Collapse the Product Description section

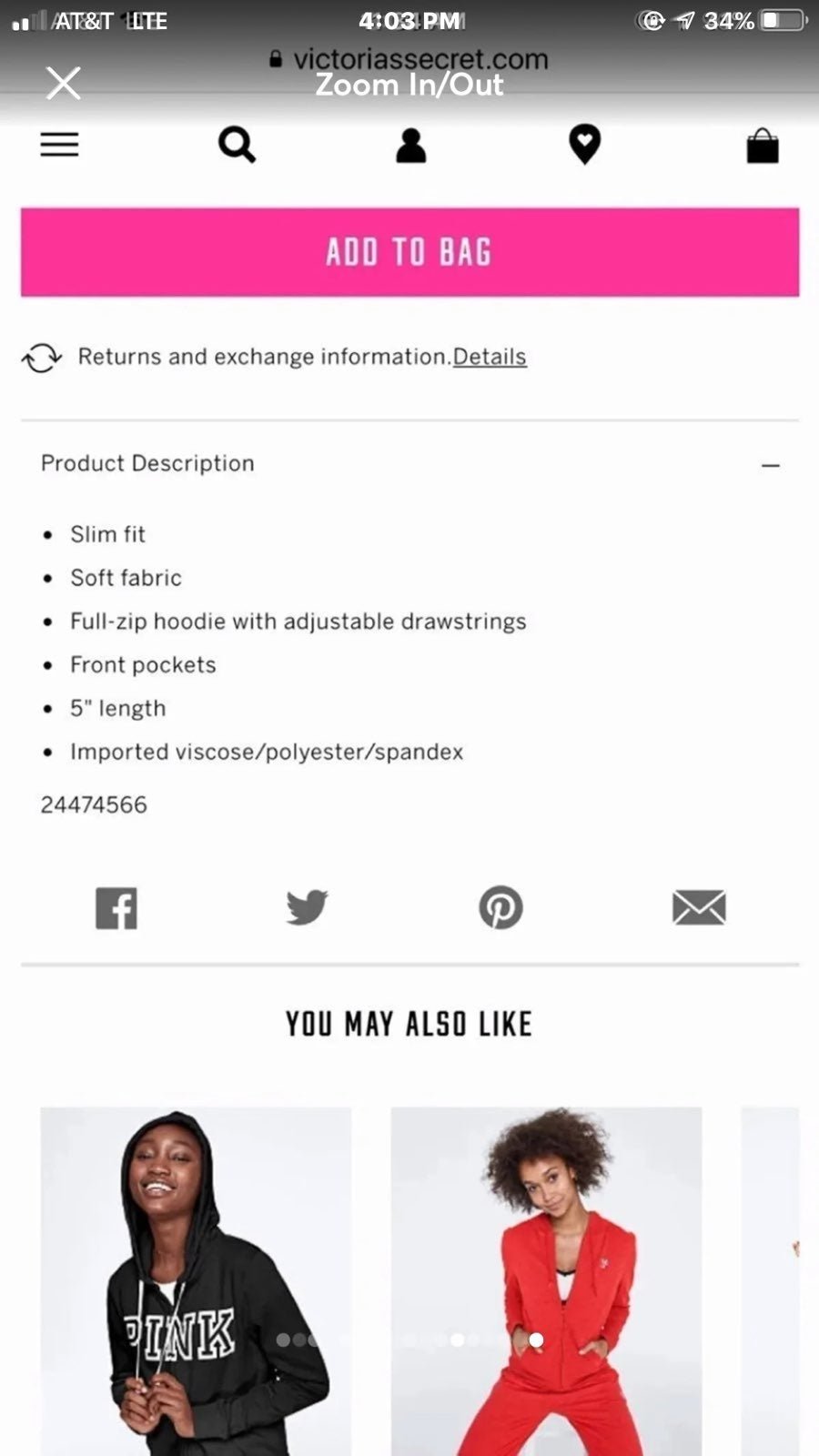click(770, 465)
